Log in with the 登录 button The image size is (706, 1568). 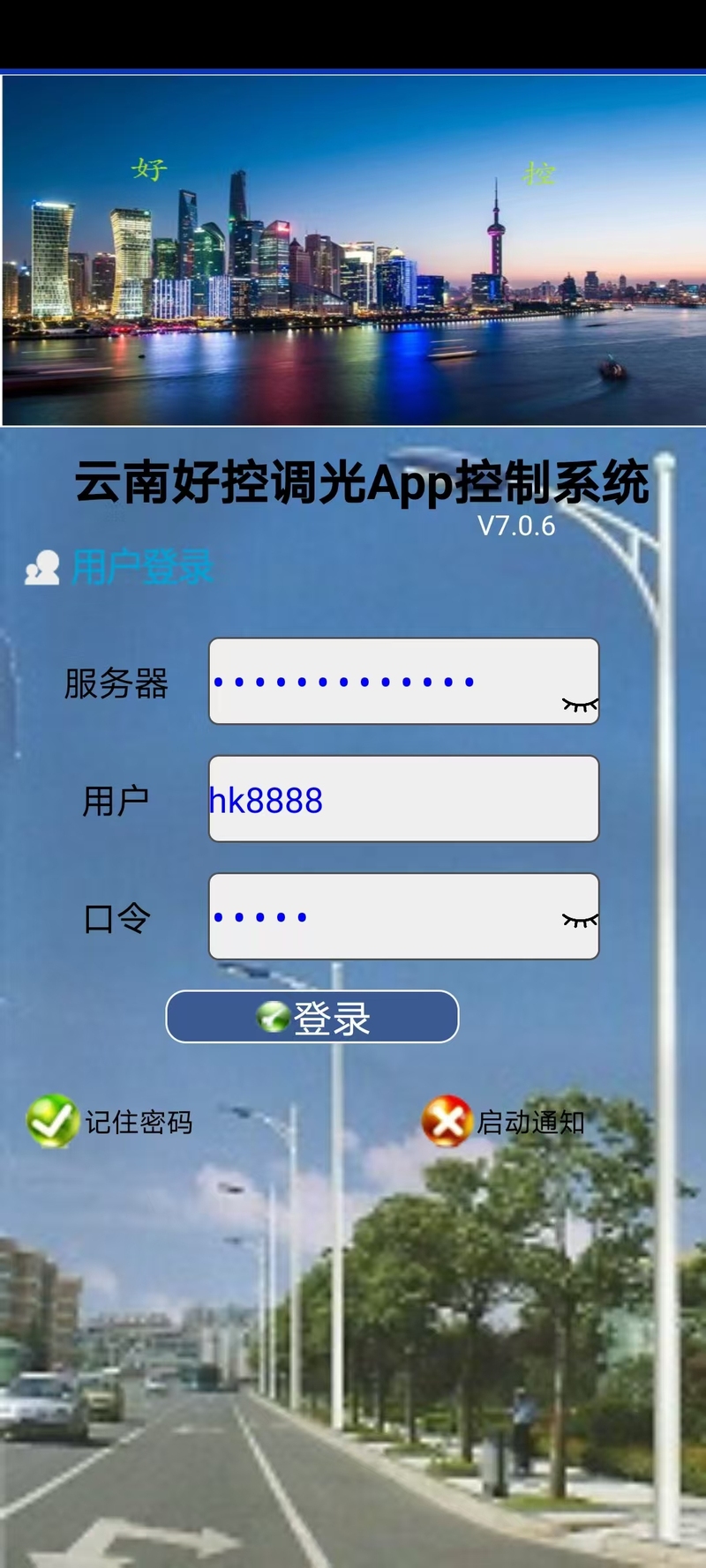312,1017
